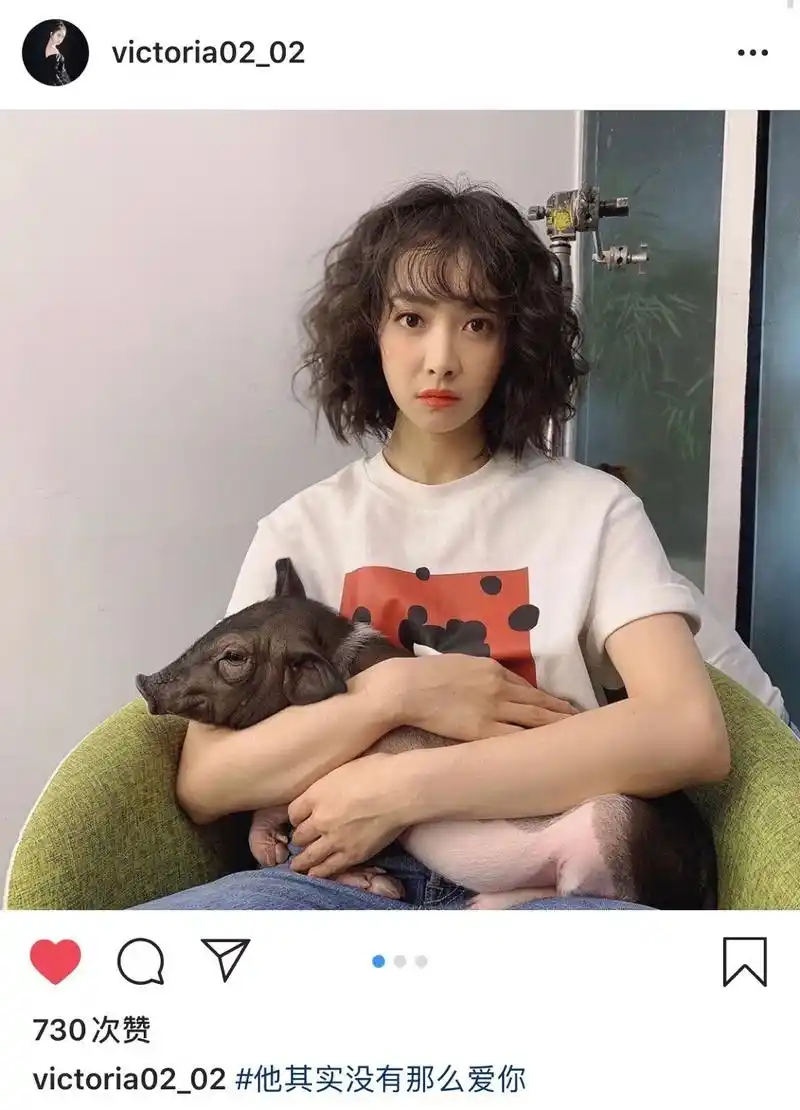Open the victoria02_02 username in the post header
The width and height of the screenshot is (800, 1110).
pos(208,53)
